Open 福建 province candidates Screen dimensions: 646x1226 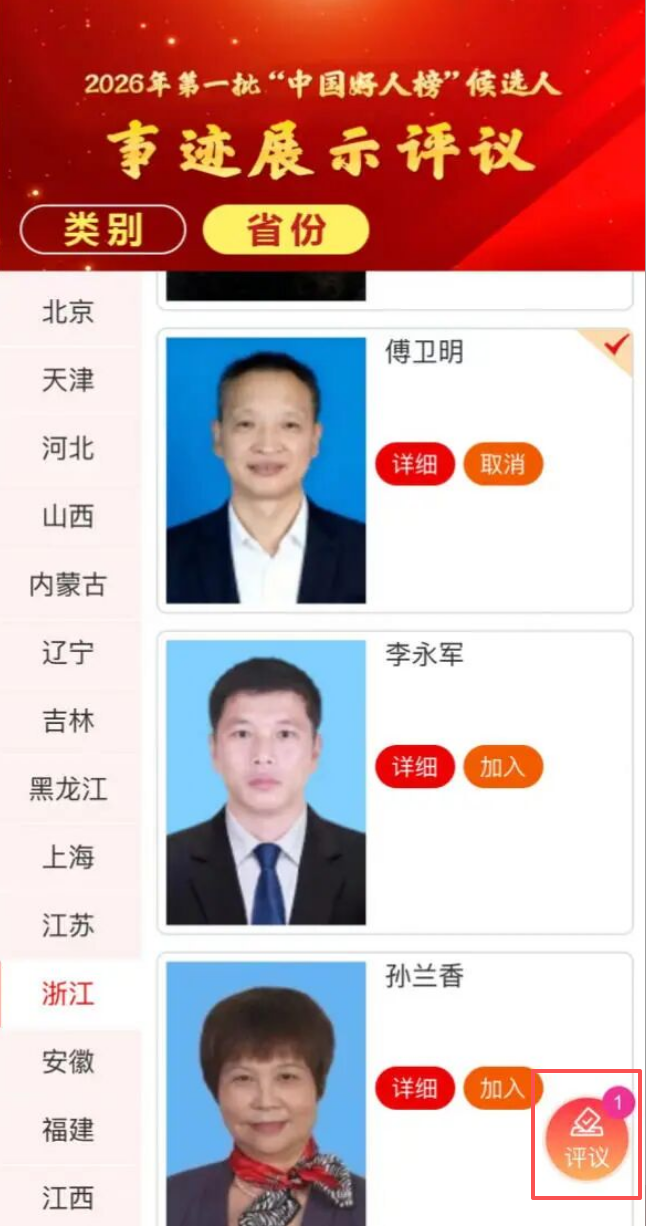click(x=68, y=1129)
